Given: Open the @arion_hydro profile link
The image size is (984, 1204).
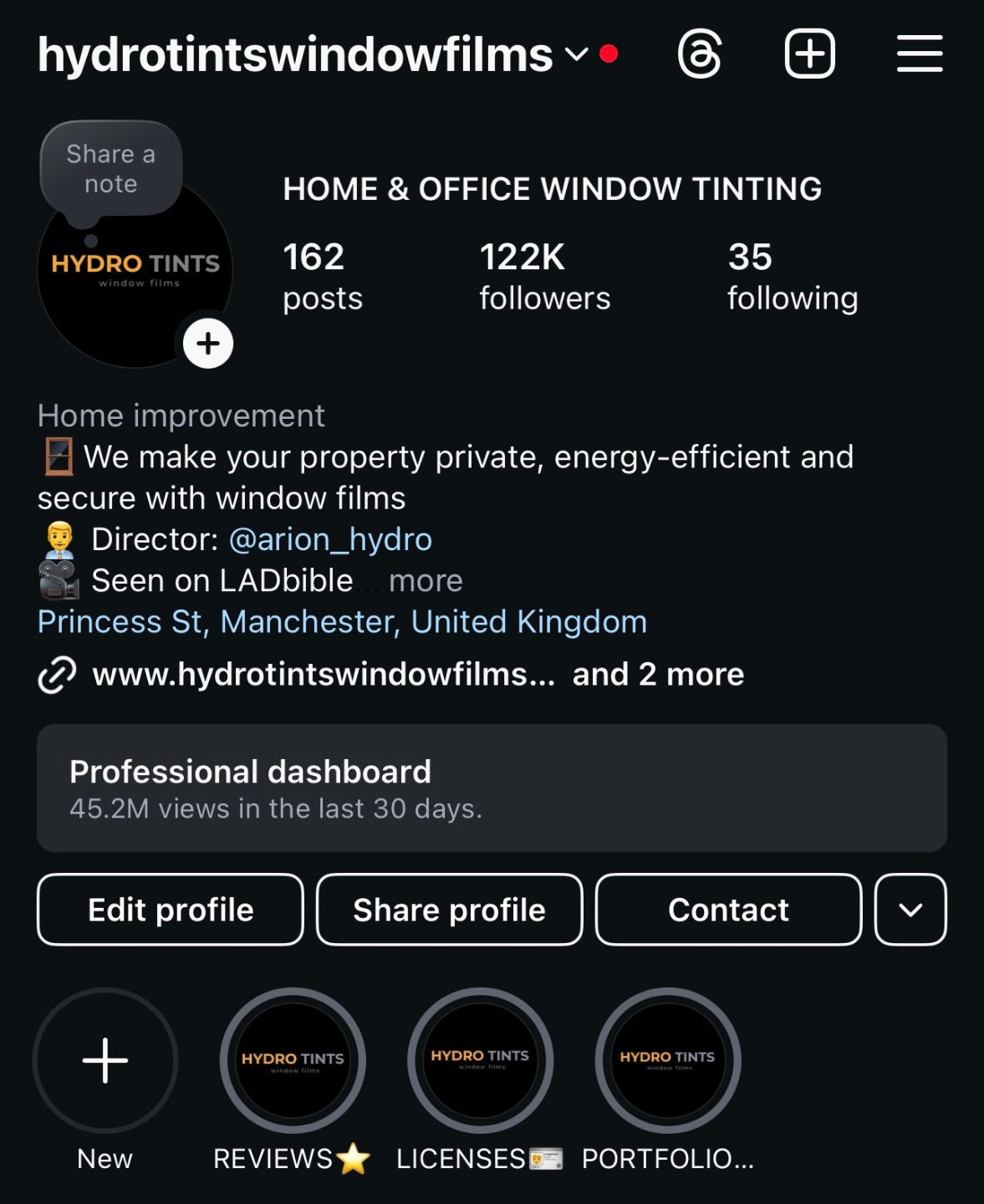Looking at the screenshot, I should click(330, 539).
